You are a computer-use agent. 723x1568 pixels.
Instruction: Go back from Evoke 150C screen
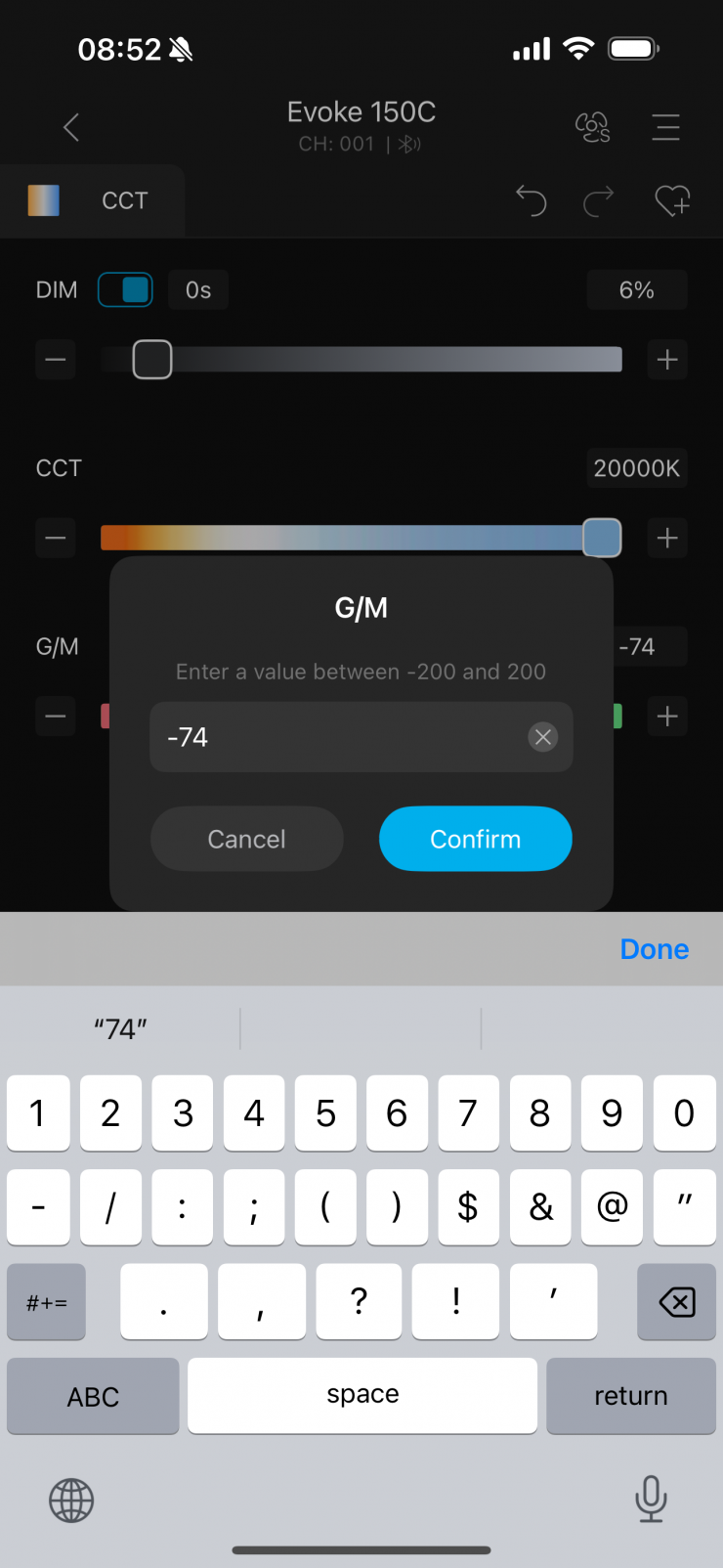click(x=71, y=127)
